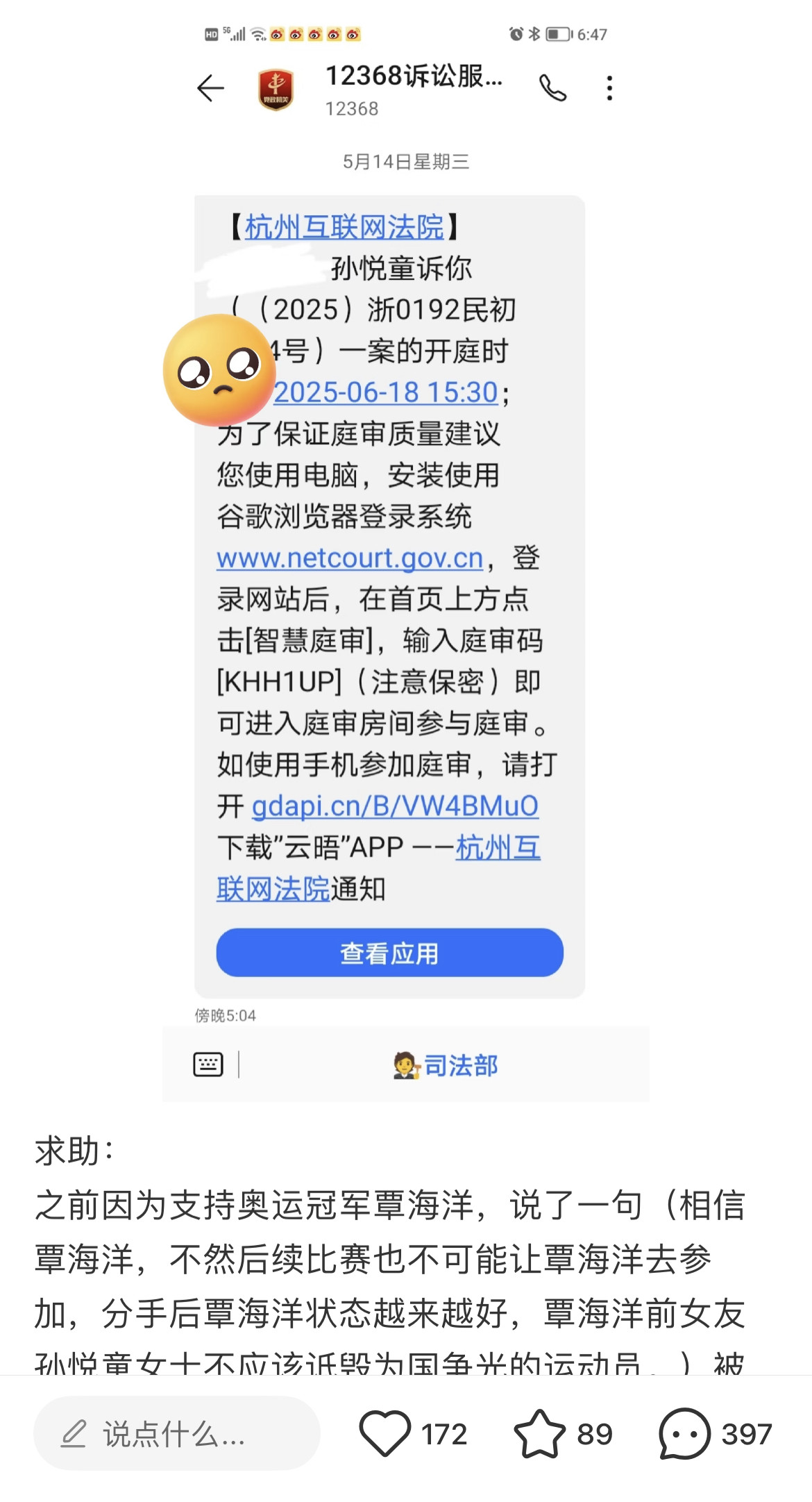Favorite the post with the star icon
Viewport: 812px width, 1502px height.
[539, 1434]
